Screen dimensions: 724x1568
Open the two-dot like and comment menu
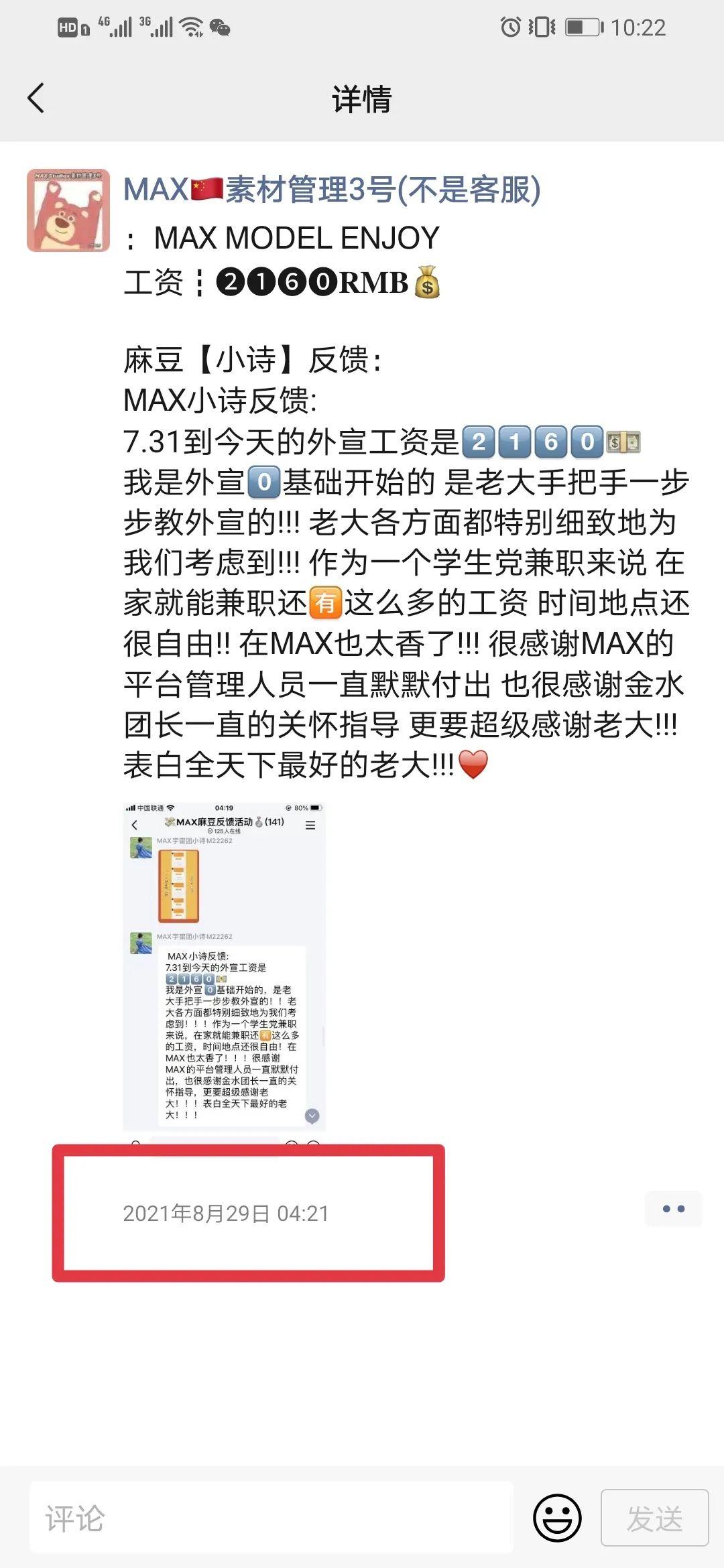click(x=673, y=1209)
